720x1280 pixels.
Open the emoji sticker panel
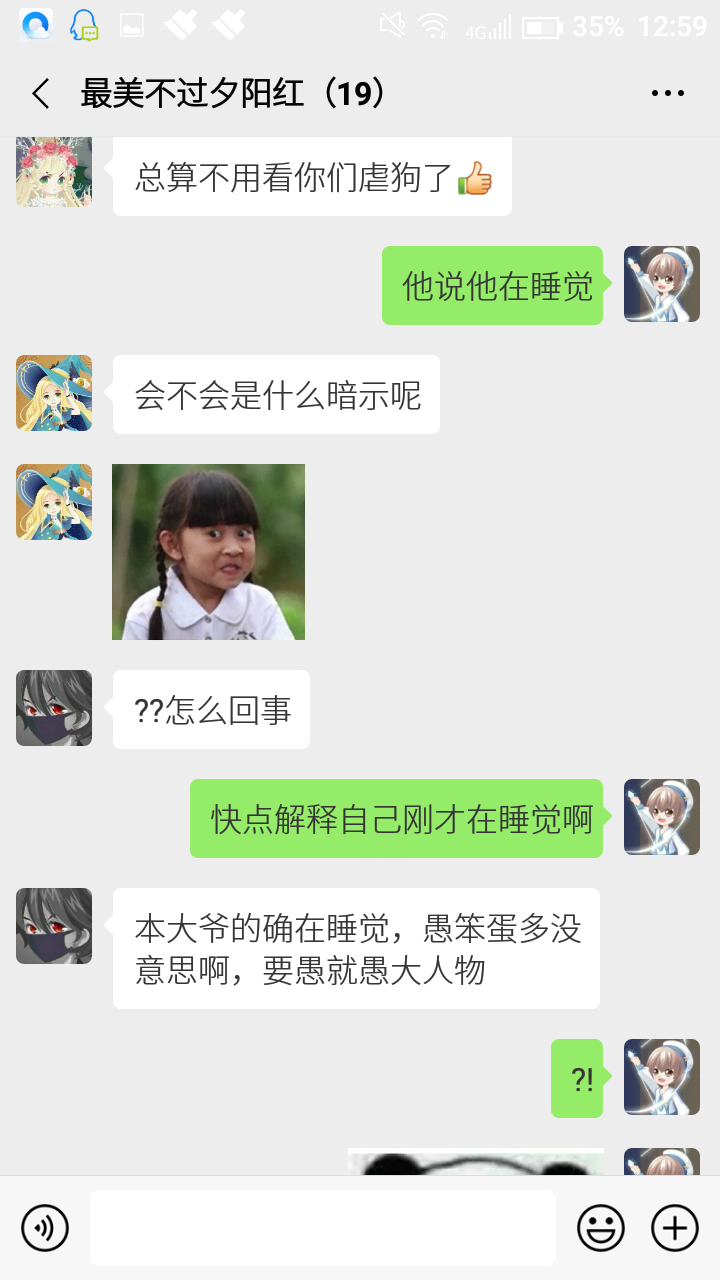tap(600, 1227)
